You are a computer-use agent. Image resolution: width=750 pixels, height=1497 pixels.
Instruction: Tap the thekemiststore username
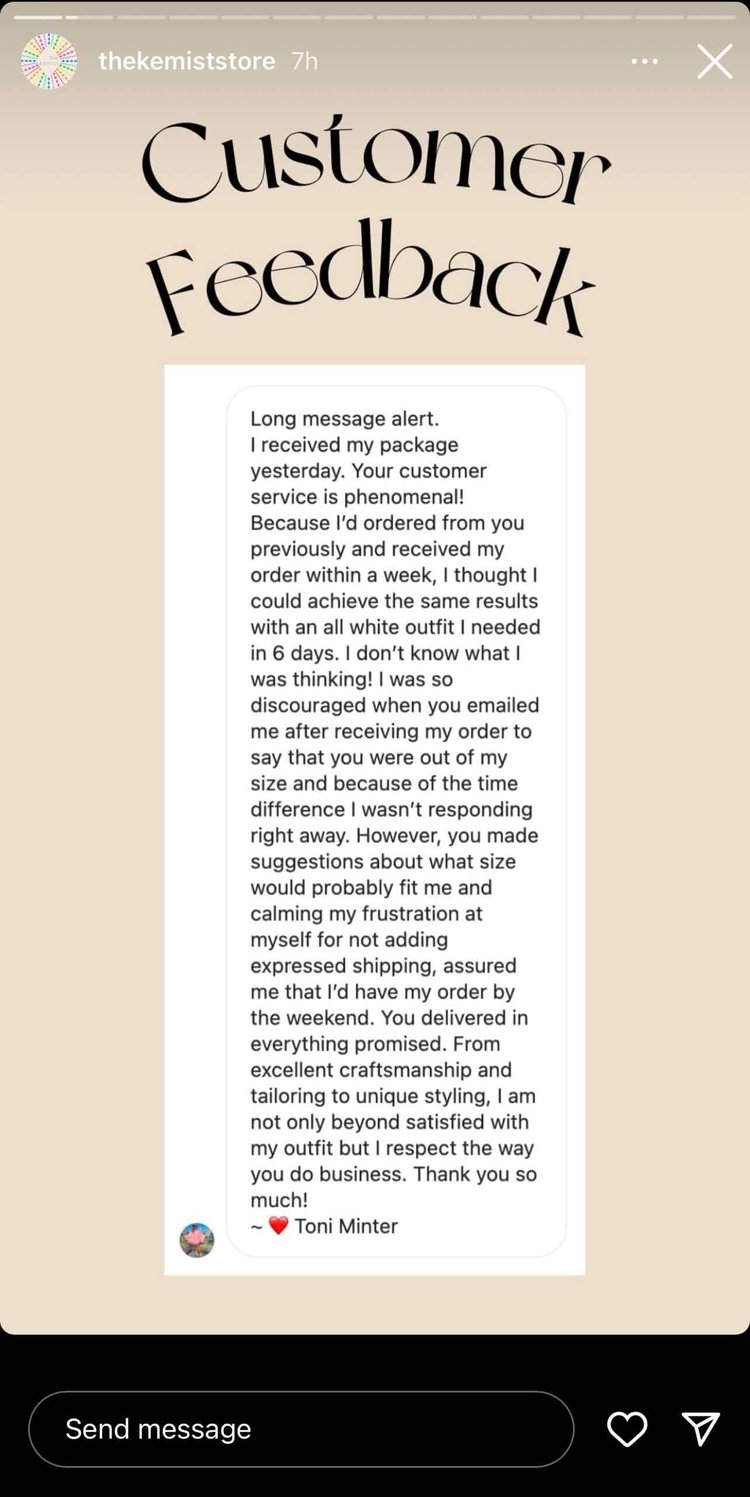187,61
